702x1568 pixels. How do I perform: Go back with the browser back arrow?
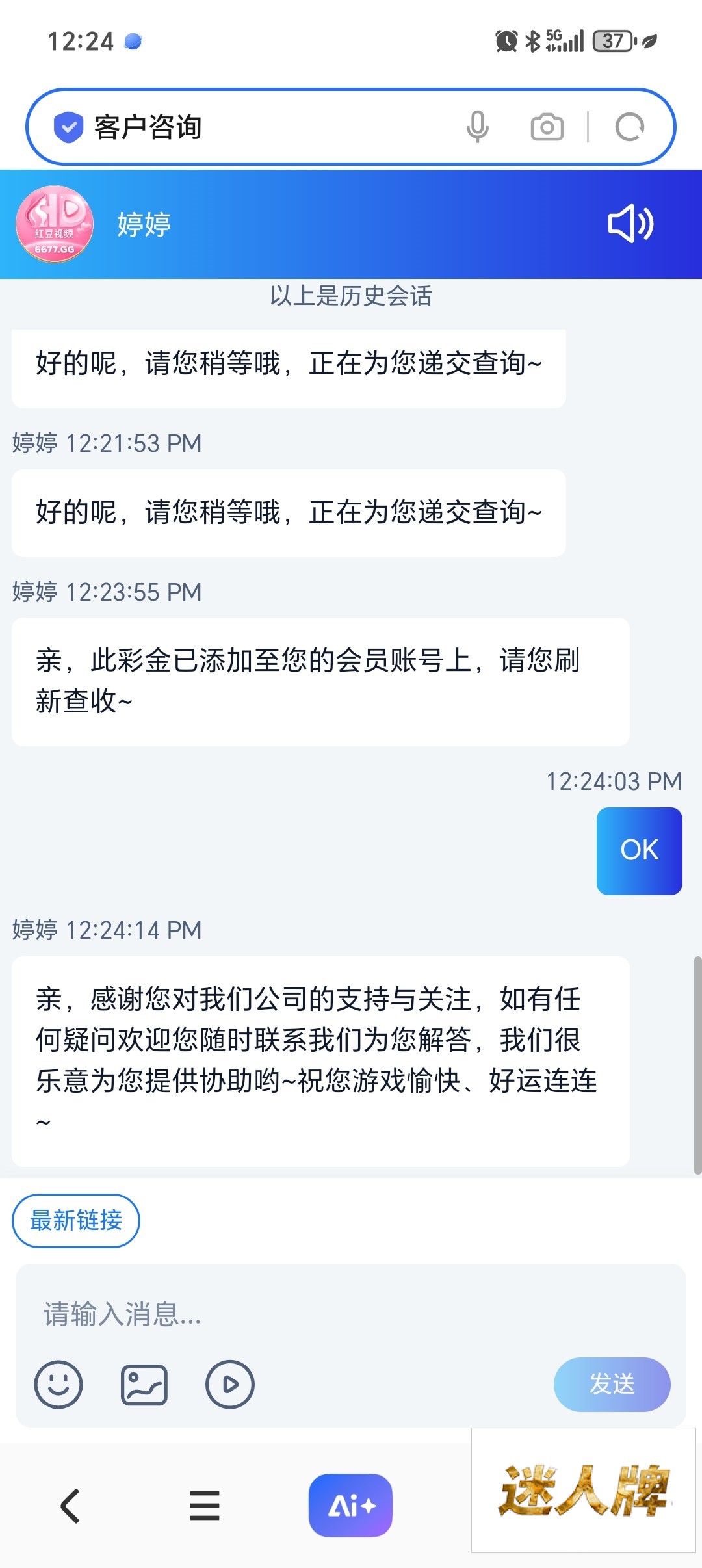pyautogui.click(x=70, y=1506)
